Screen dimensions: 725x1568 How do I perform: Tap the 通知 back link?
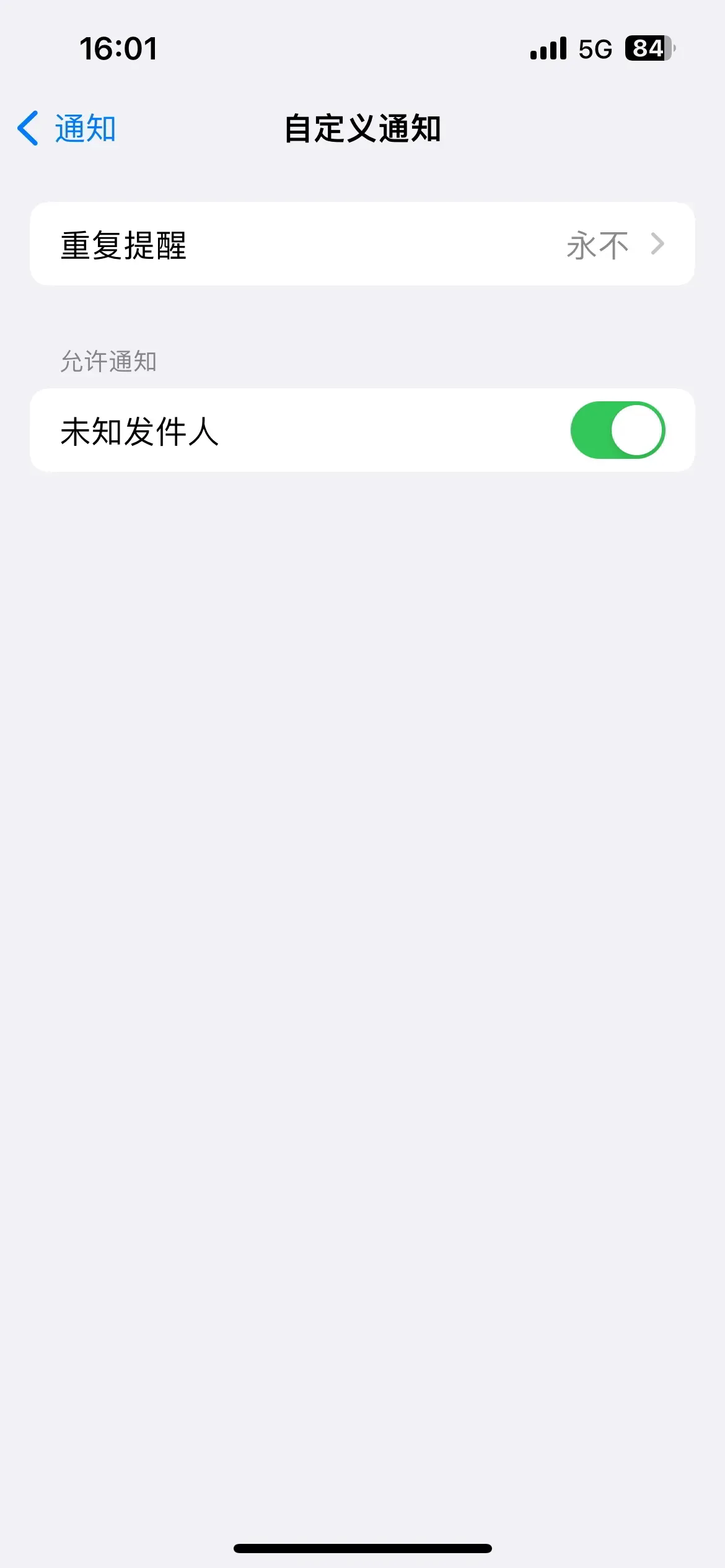point(84,128)
